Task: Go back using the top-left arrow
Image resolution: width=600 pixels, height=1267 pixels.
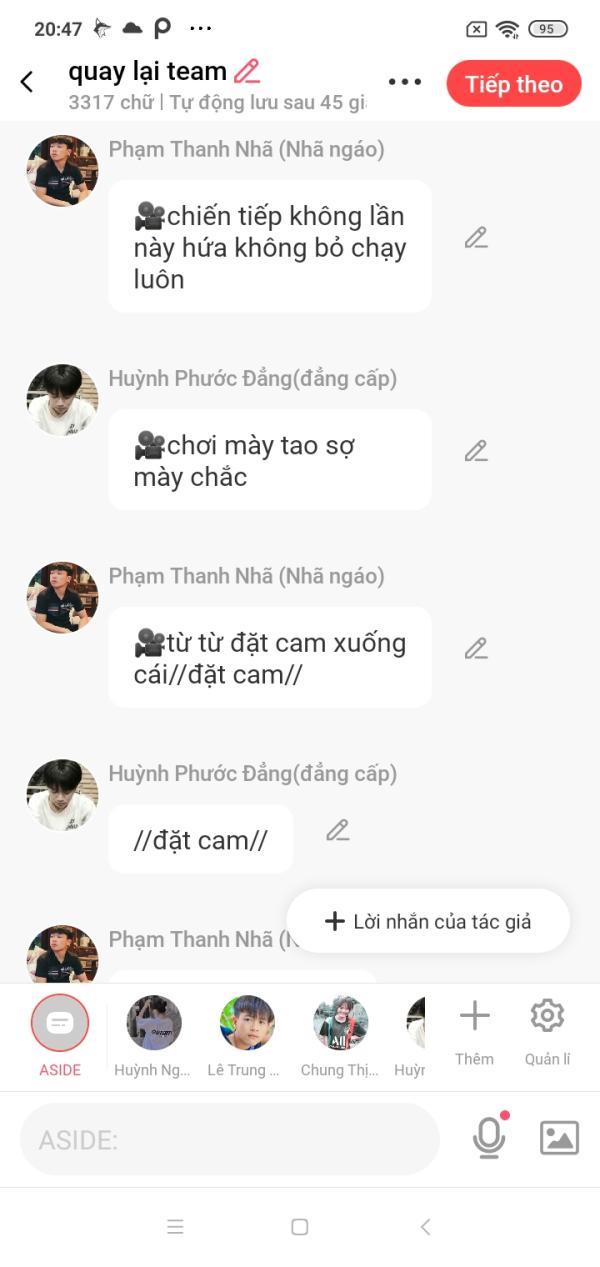Action: [27, 83]
